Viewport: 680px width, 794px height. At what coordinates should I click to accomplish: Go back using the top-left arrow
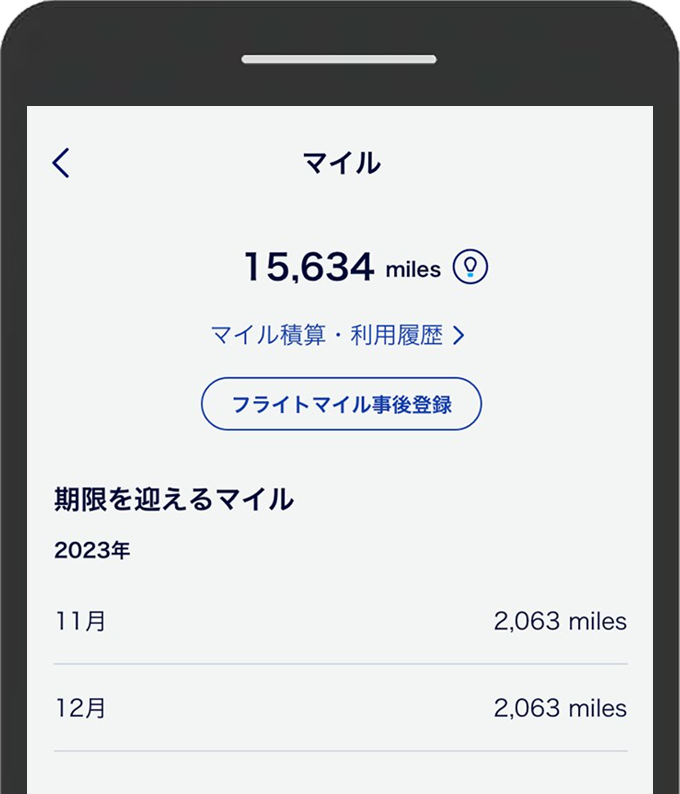62,163
